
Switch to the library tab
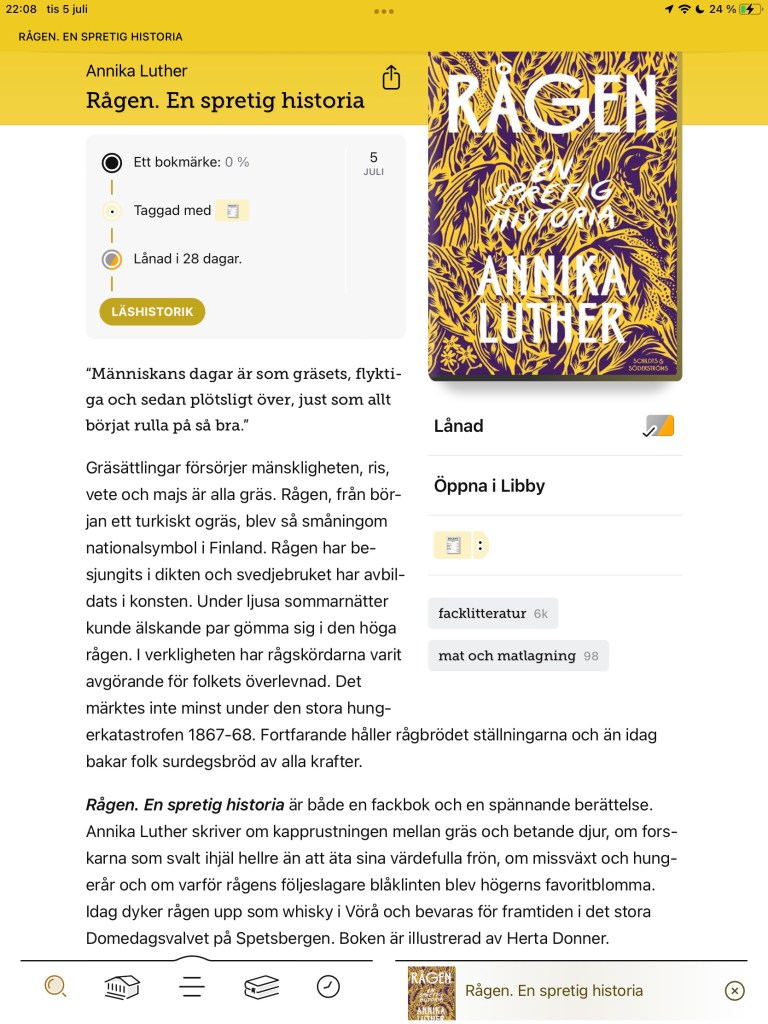(122, 987)
